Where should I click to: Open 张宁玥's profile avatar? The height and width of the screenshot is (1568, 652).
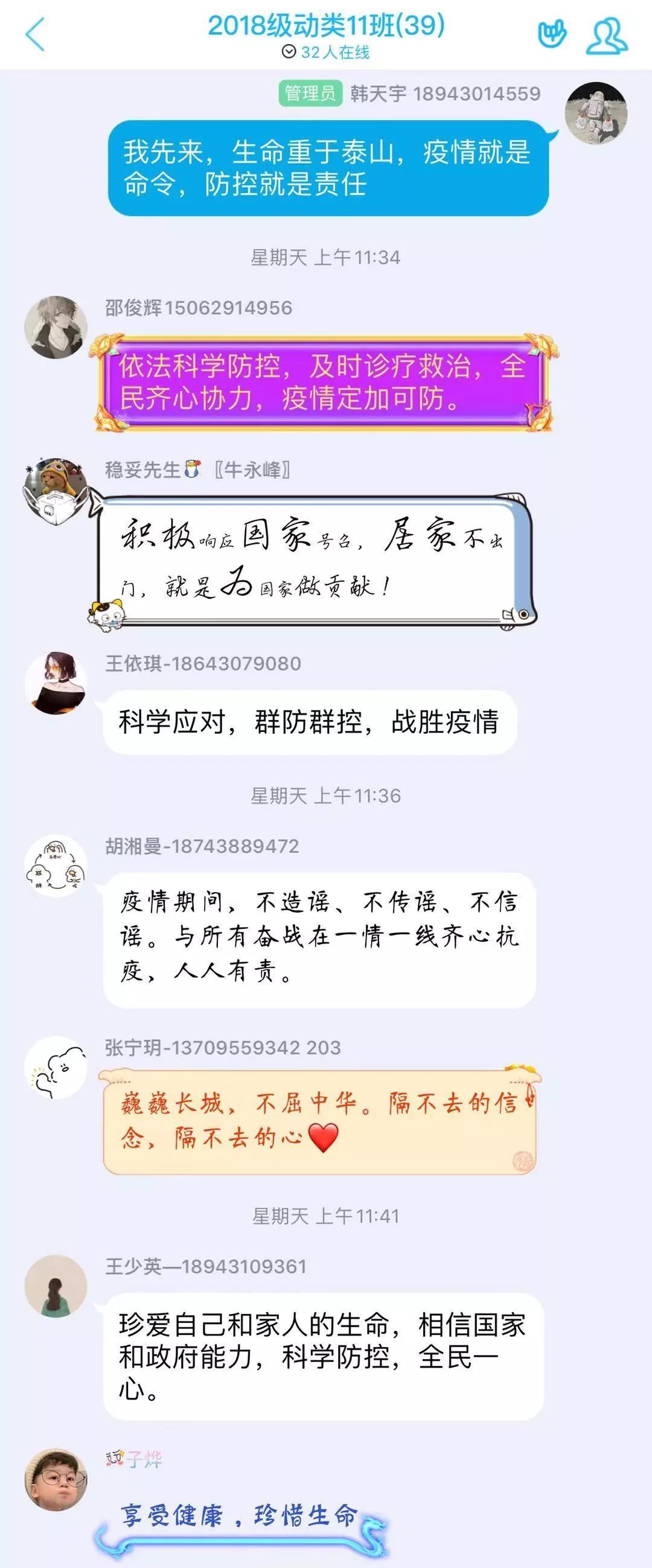click(x=56, y=1067)
